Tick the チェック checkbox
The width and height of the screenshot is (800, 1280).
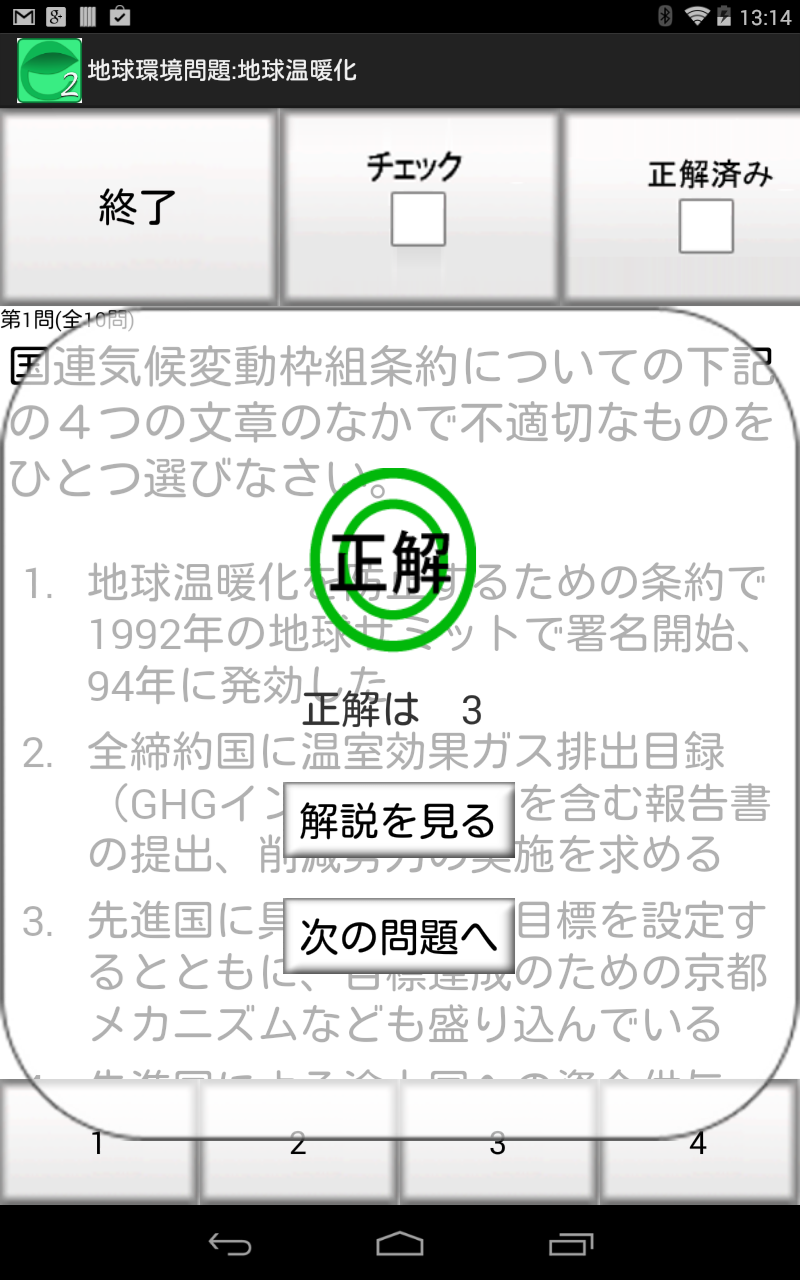(x=418, y=219)
